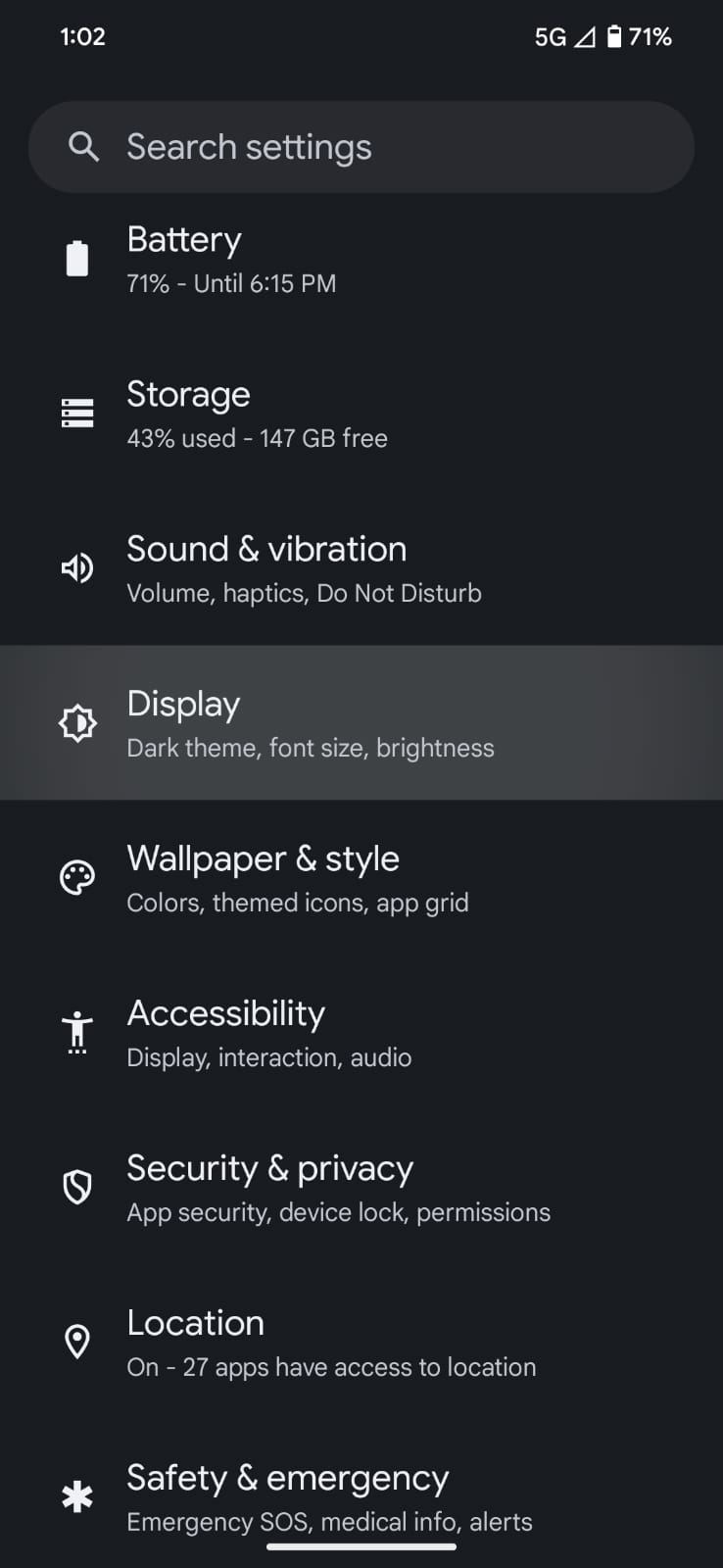Click the Storage icon

77,412
